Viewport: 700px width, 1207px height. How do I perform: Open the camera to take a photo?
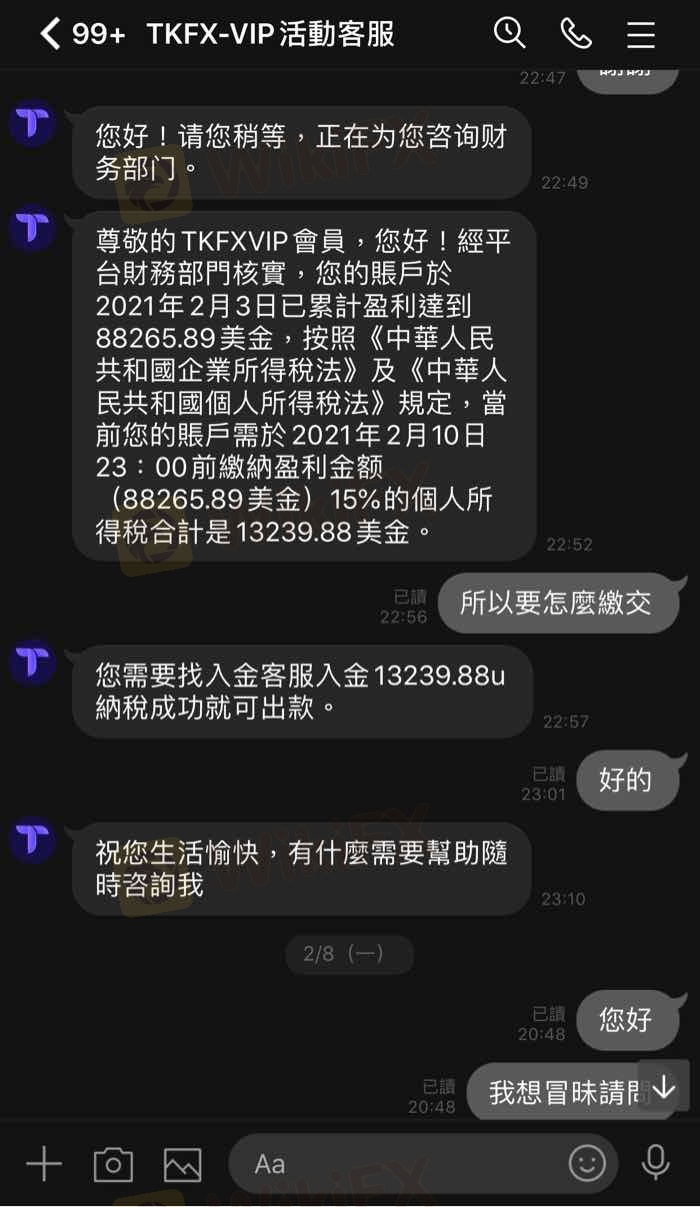(113, 1164)
